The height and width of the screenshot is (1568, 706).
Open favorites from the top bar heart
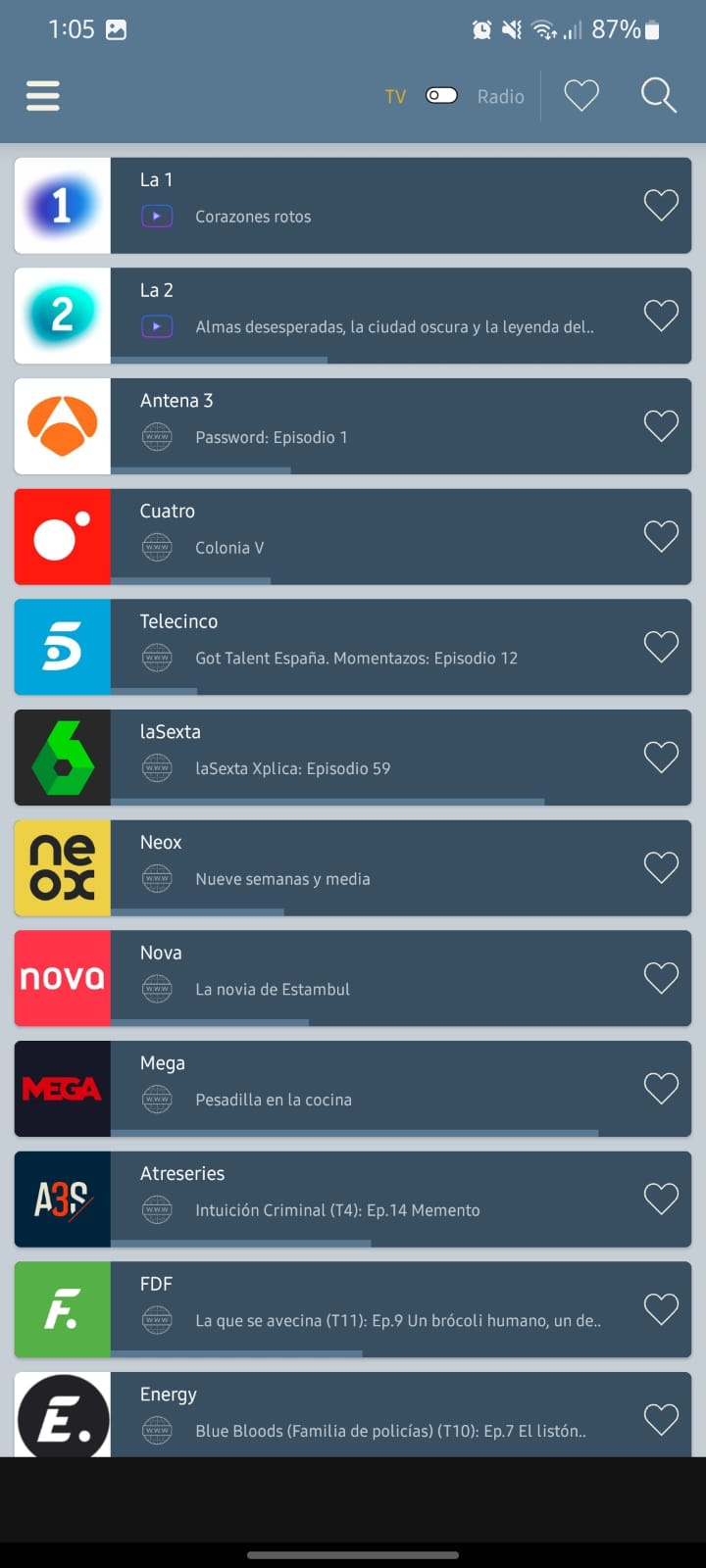(581, 95)
